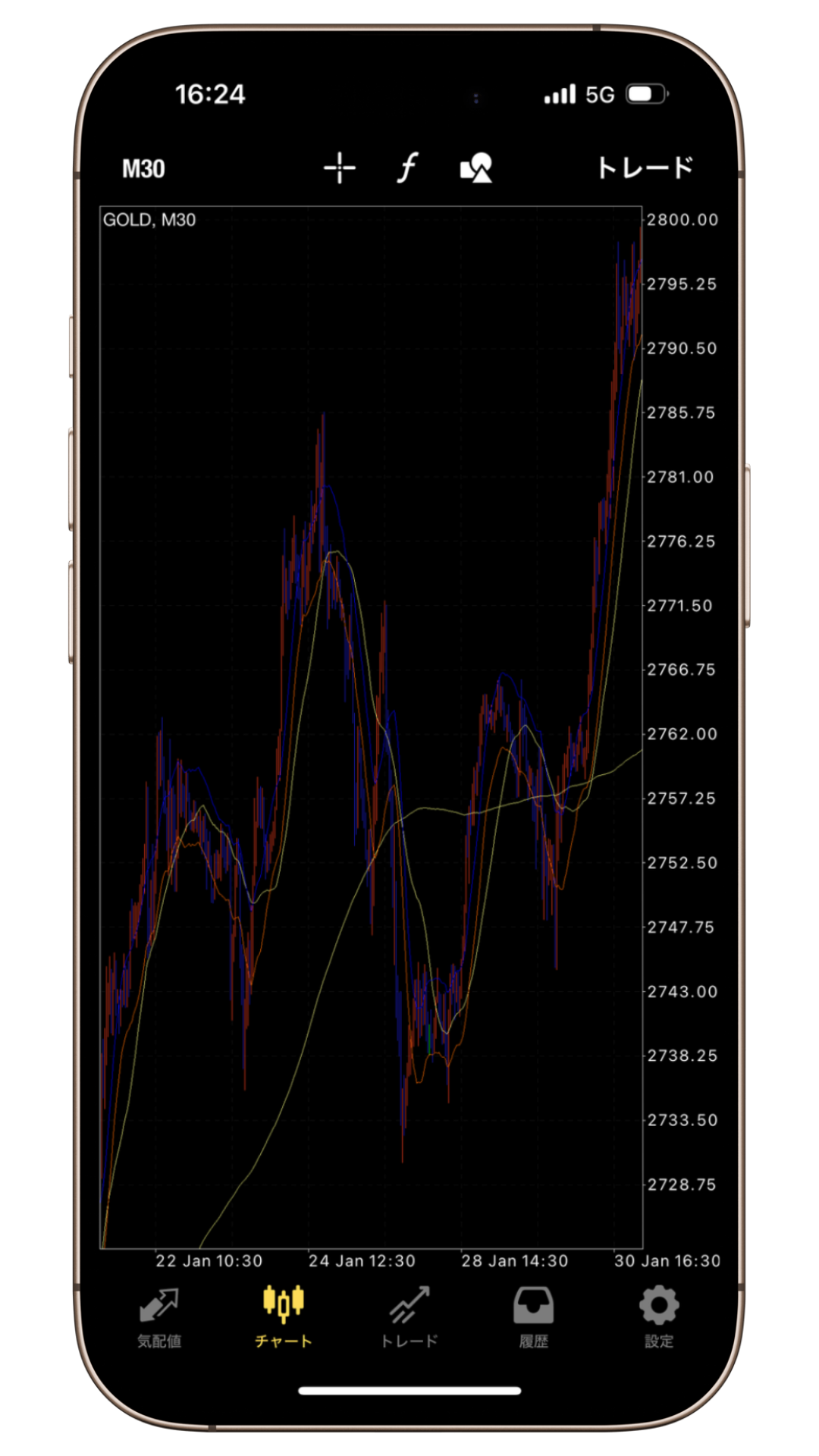Enable the crosshair tool
The height and width of the screenshot is (1456, 819).
coord(339,168)
